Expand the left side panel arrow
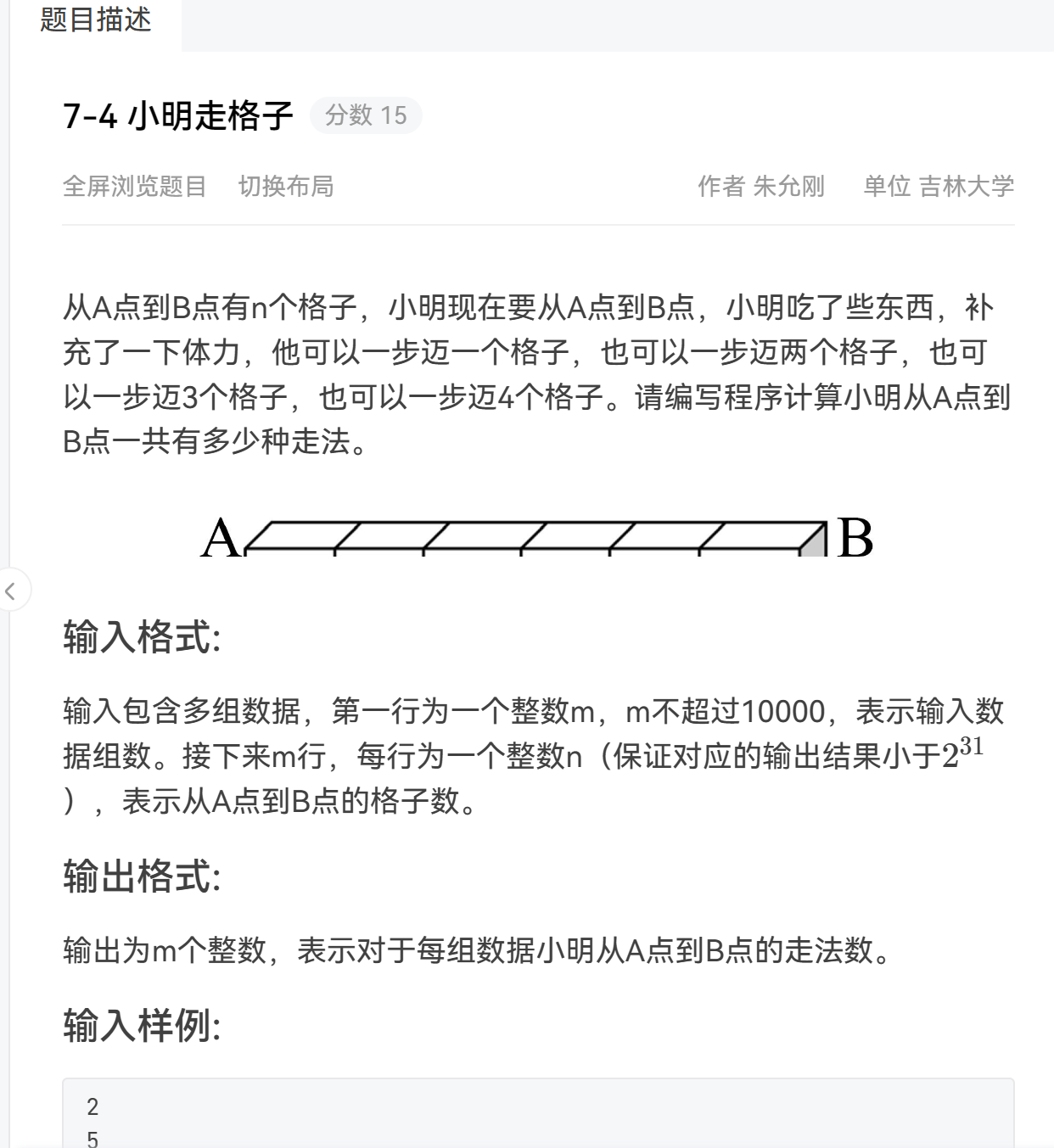 tap(11, 591)
